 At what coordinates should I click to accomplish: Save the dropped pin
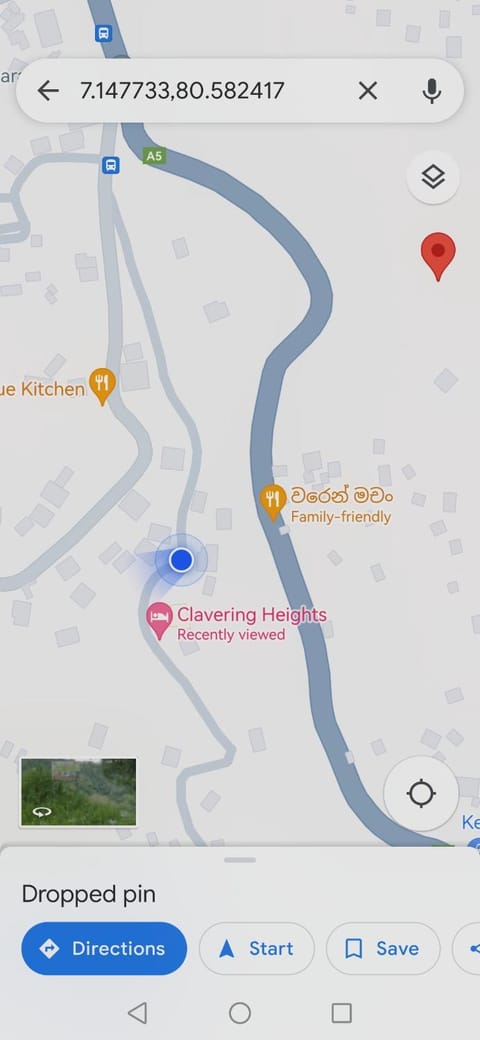[x=383, y=948]
